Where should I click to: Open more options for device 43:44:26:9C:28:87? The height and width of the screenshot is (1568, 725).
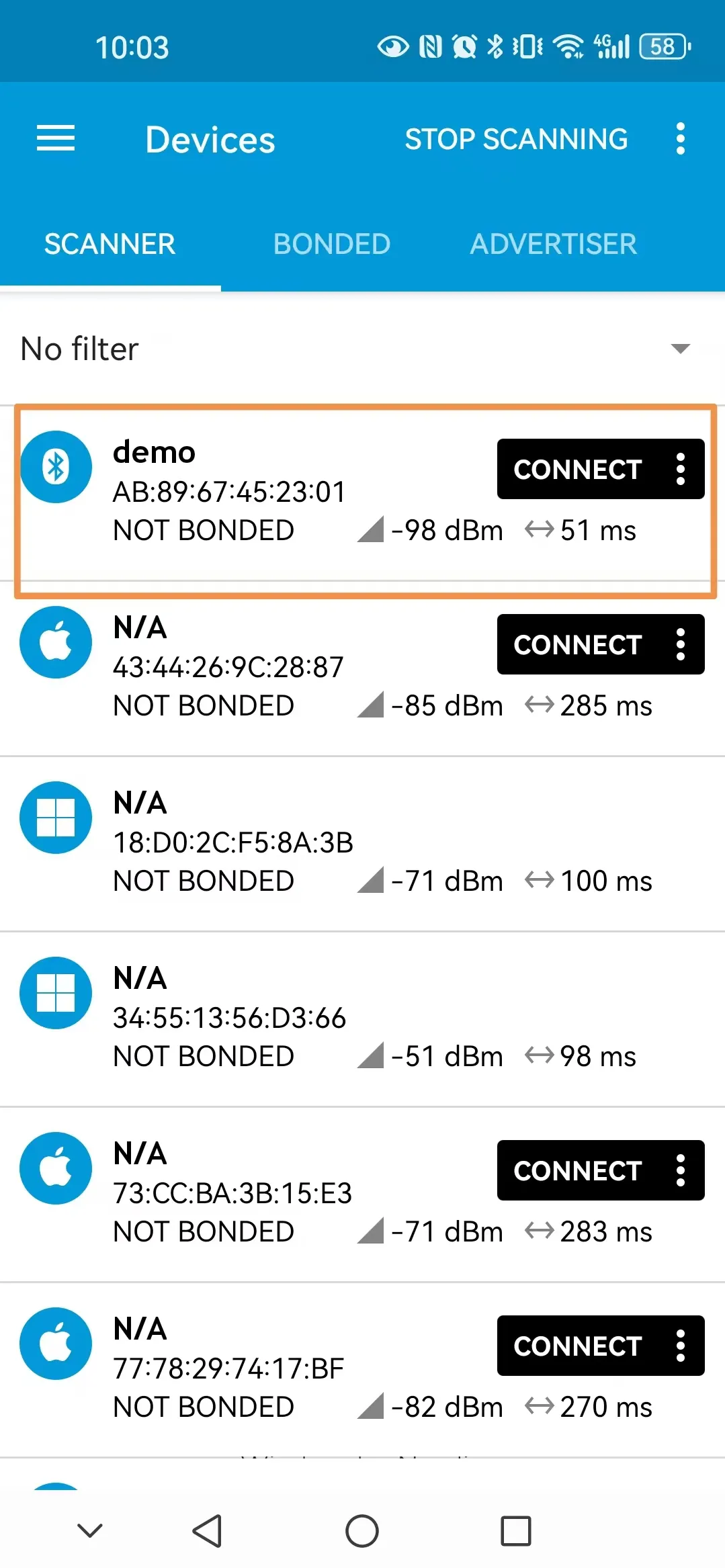pos(681,645)
